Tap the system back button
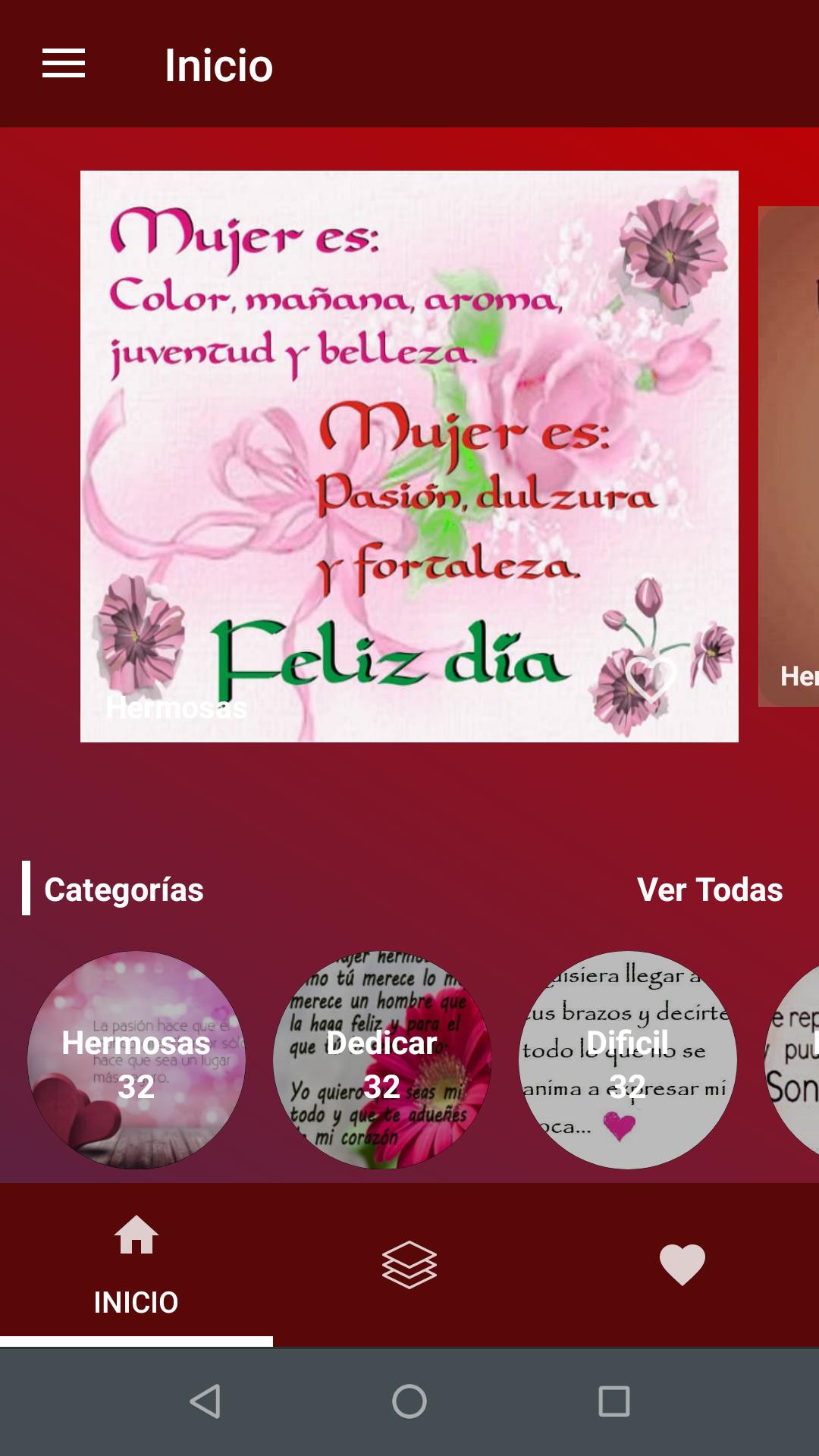 [205, 1401]
